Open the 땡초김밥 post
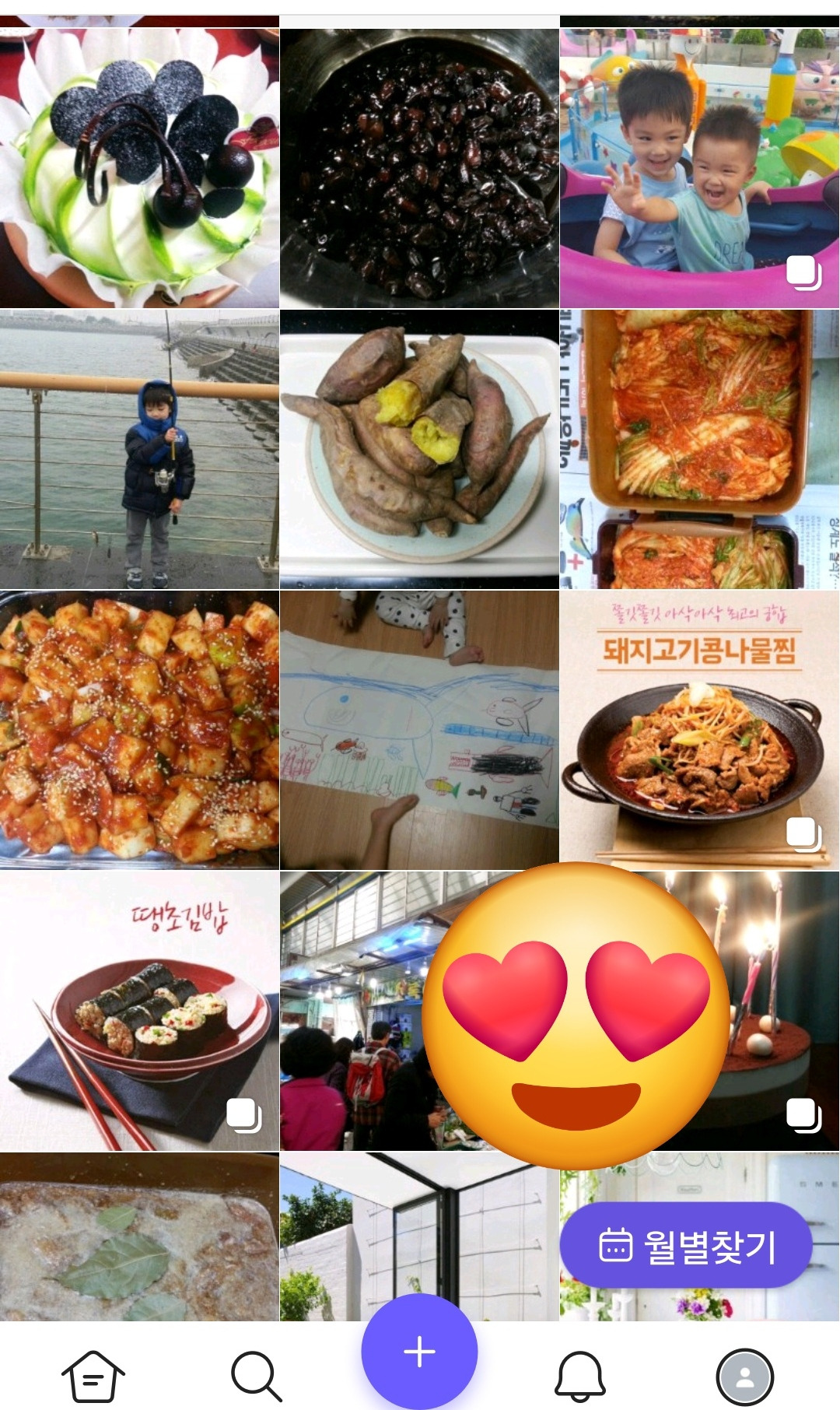Image resolution: width=840 pixels, height=1410 pixels. [x=139, y=1011]
